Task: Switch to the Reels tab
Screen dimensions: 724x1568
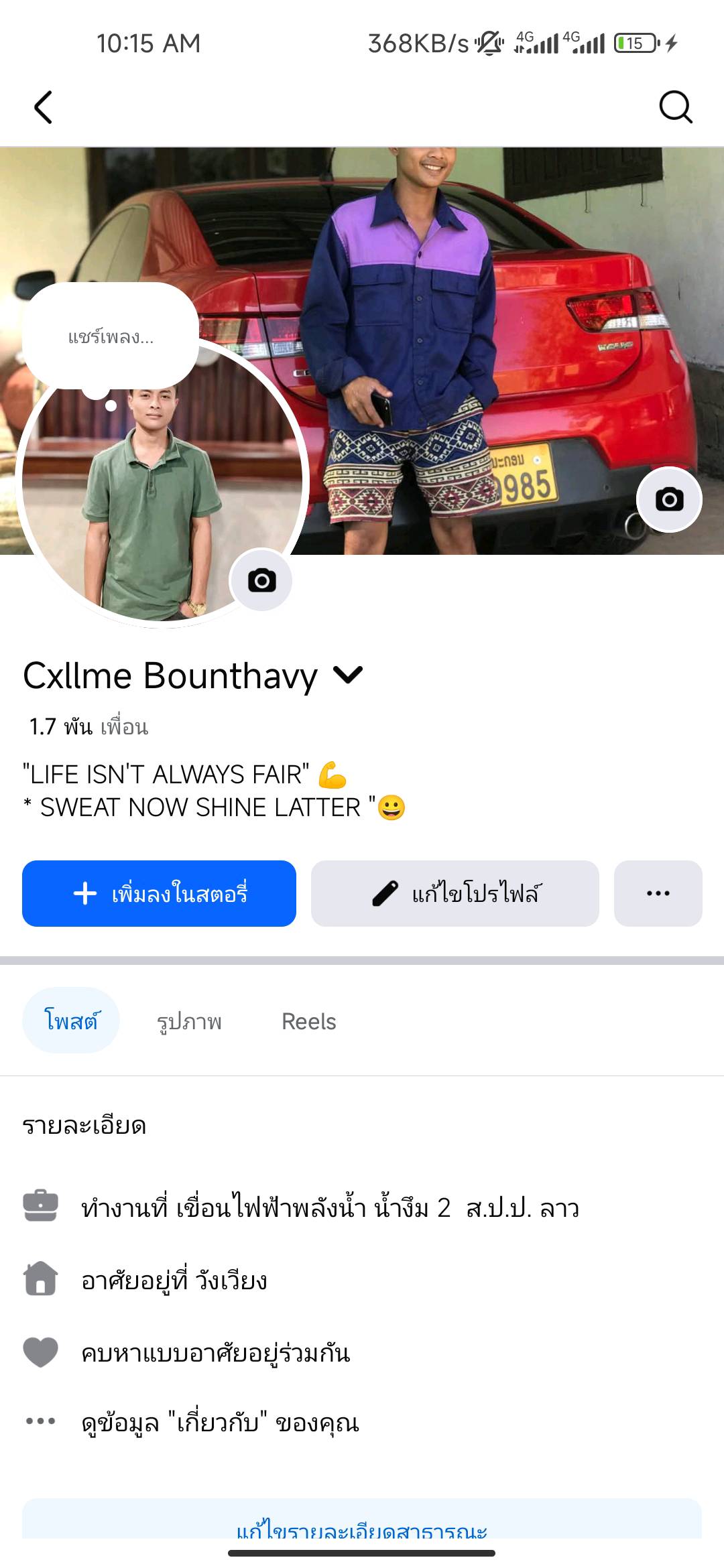Action: click(308, 1021)
